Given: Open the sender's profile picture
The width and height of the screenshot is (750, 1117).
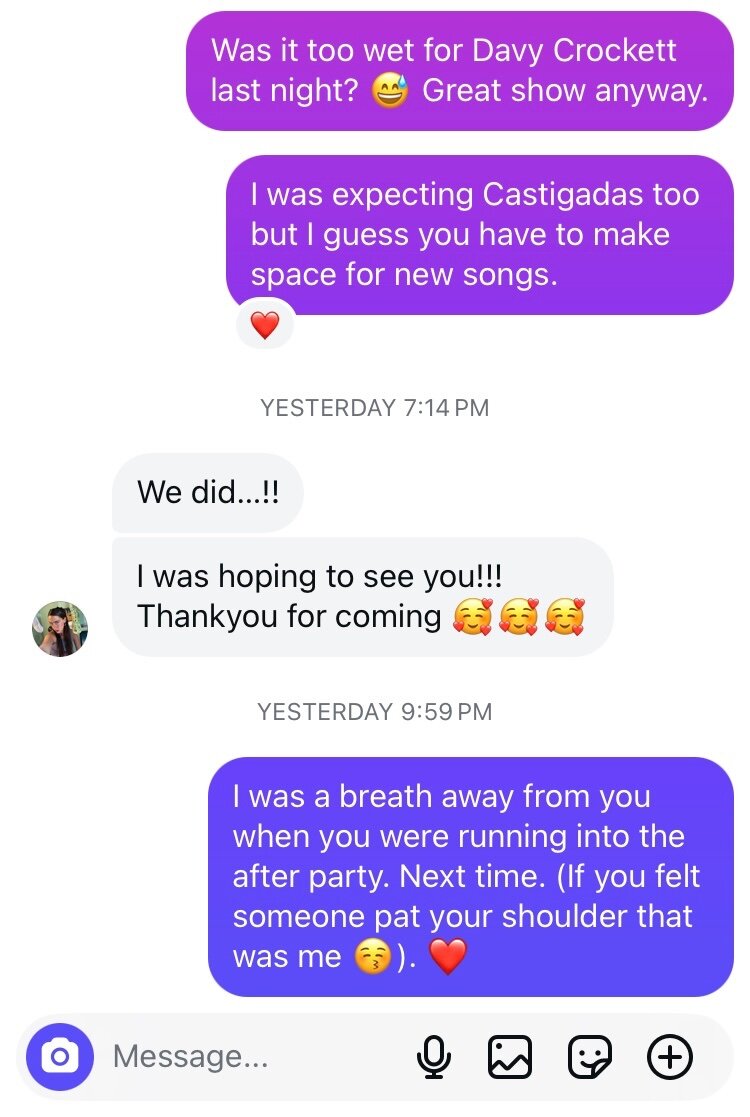Looking at the screenshot, I should 60,628.
